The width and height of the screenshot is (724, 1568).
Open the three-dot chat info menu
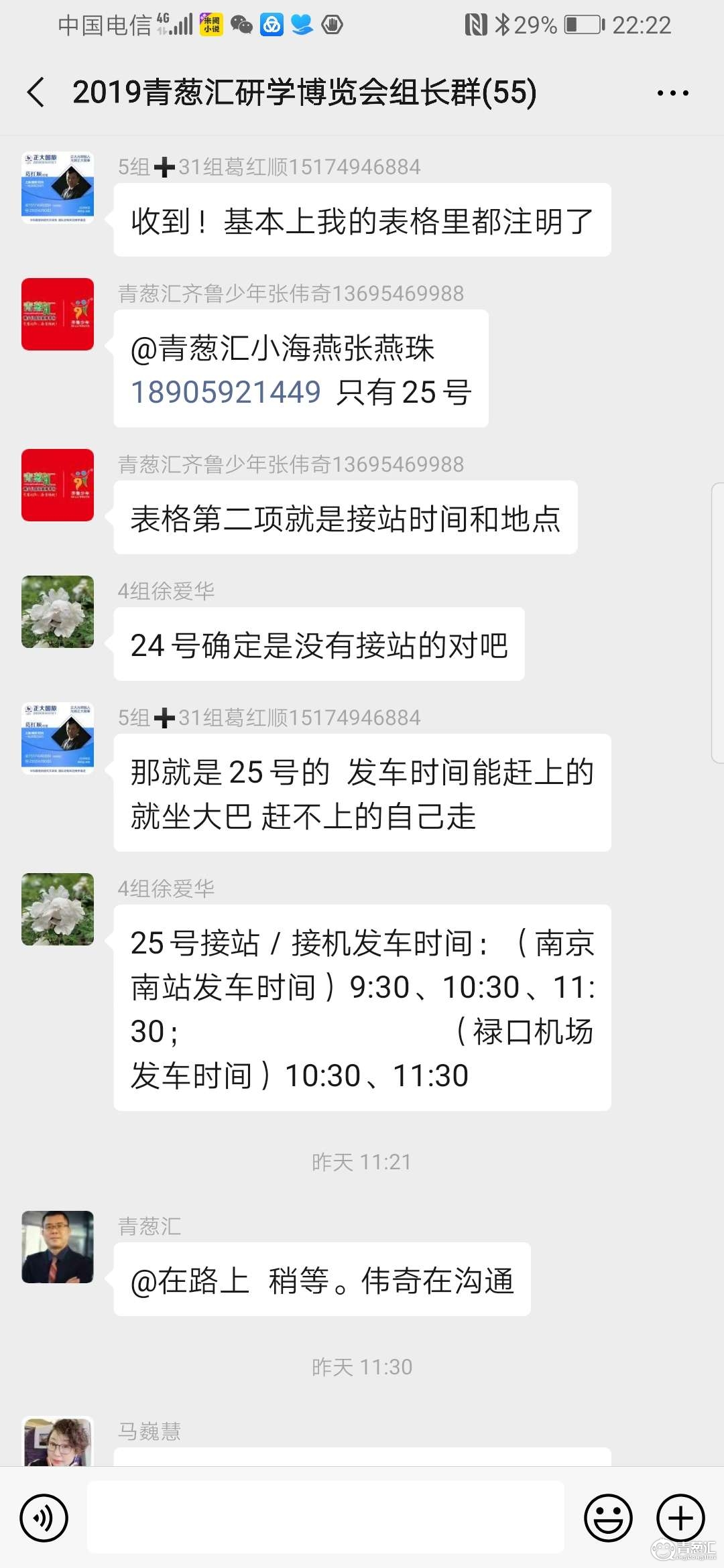coord(672,92)
